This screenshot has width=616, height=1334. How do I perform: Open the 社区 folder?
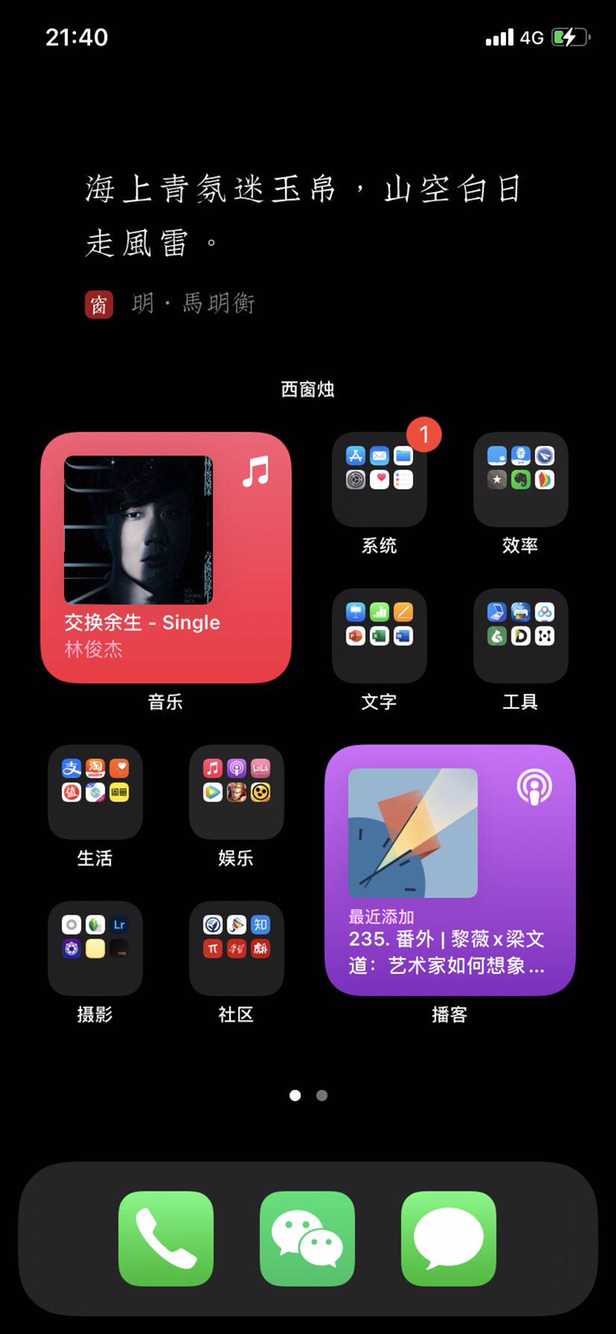pos(236,948)
